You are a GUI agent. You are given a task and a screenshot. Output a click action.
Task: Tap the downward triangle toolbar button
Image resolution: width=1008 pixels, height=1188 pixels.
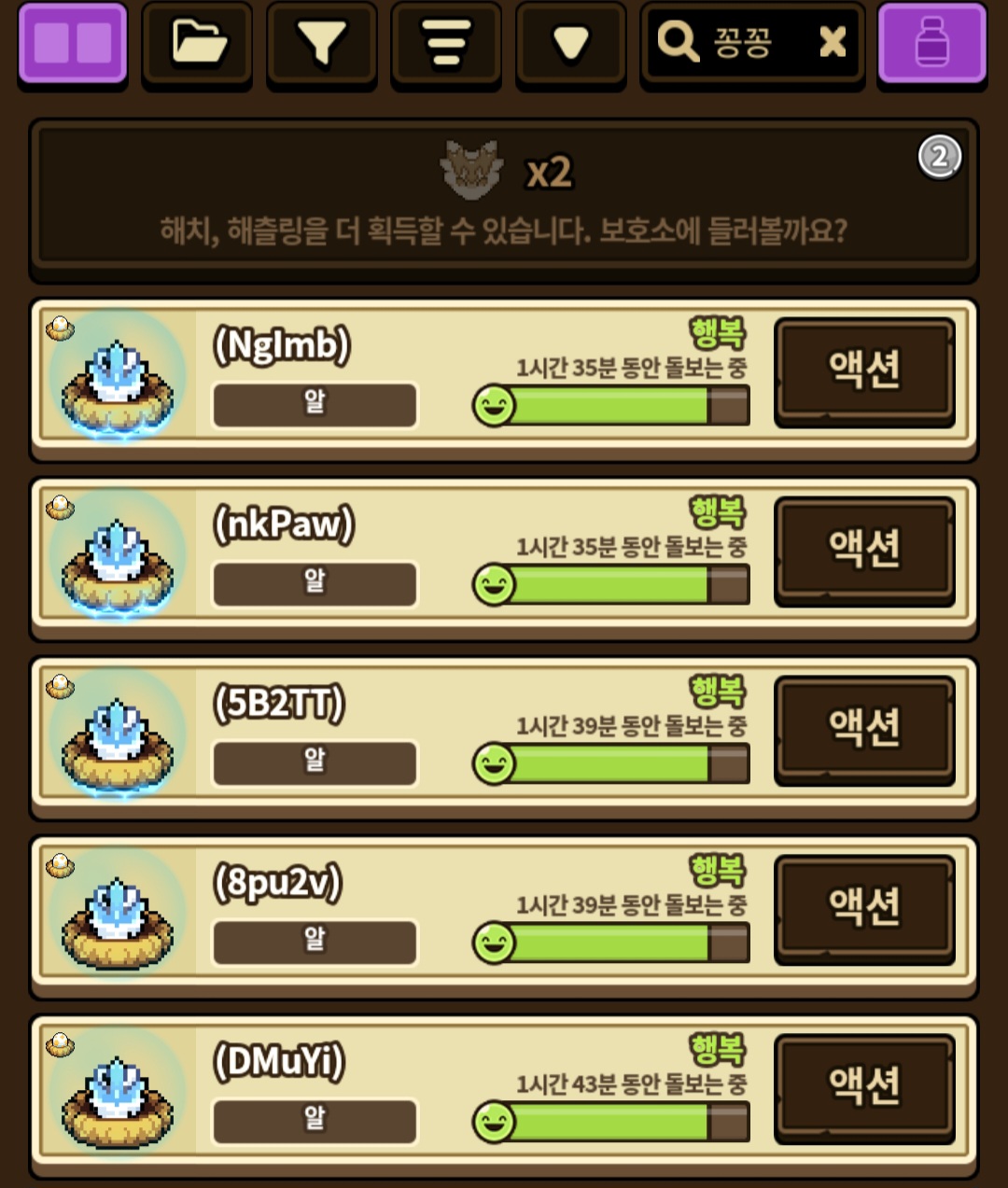click(570, 43)
